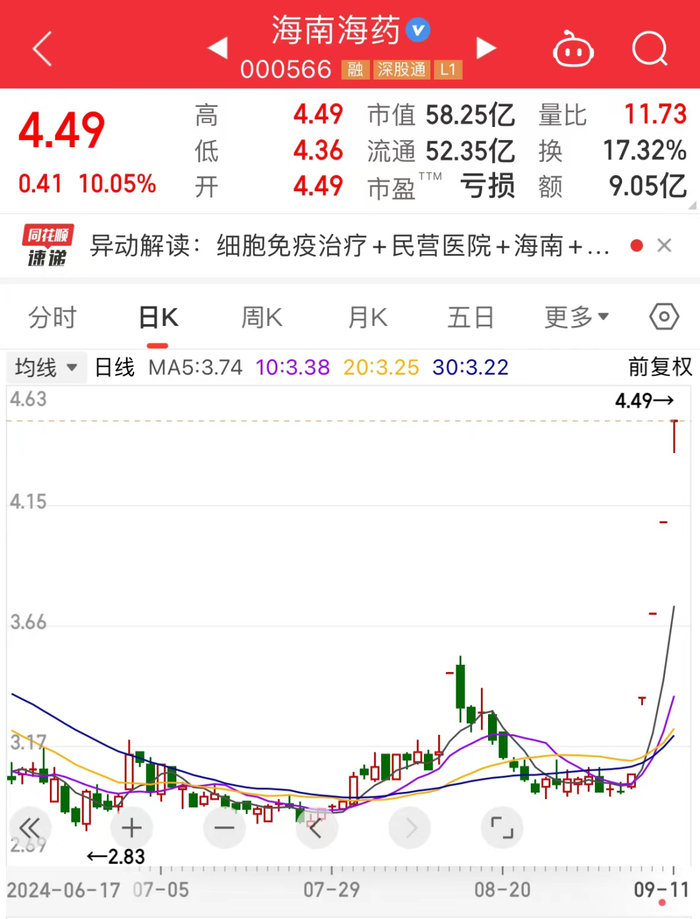Change the 前复权 price adjustment mode
The height and width of the screenshot is (919, 700).
point(660,367)
